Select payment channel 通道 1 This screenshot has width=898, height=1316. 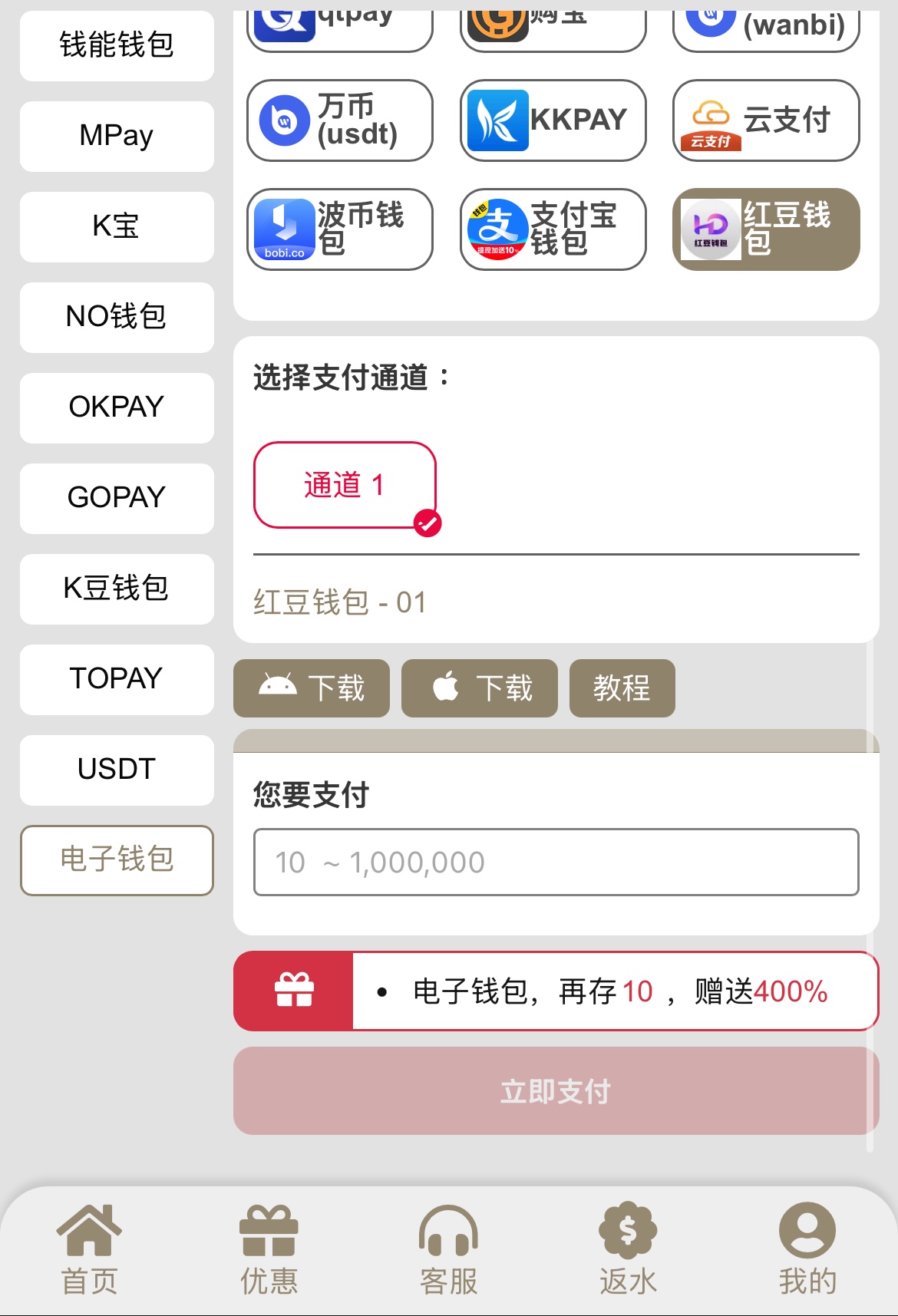[345, 485]
